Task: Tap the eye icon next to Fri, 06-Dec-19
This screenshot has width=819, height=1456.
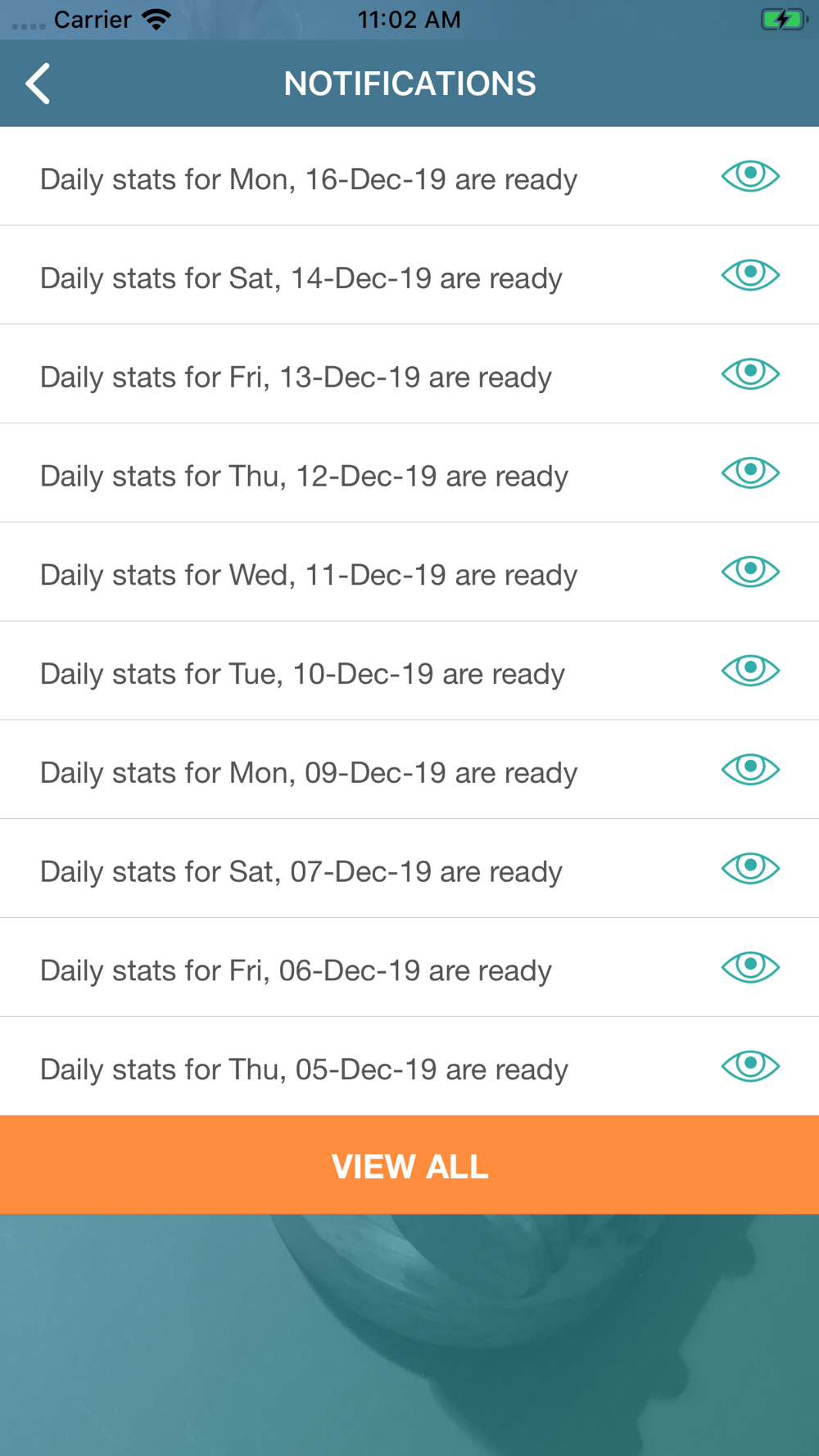Action: click(x=750, y=967)
